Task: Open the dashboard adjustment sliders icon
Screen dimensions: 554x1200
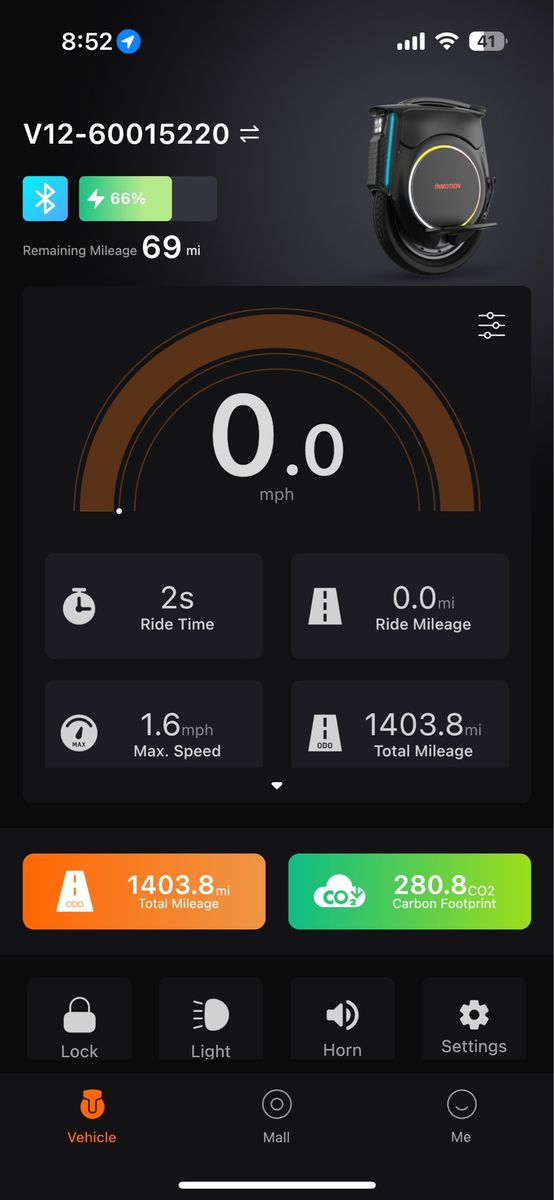Action: pos(492,325)
